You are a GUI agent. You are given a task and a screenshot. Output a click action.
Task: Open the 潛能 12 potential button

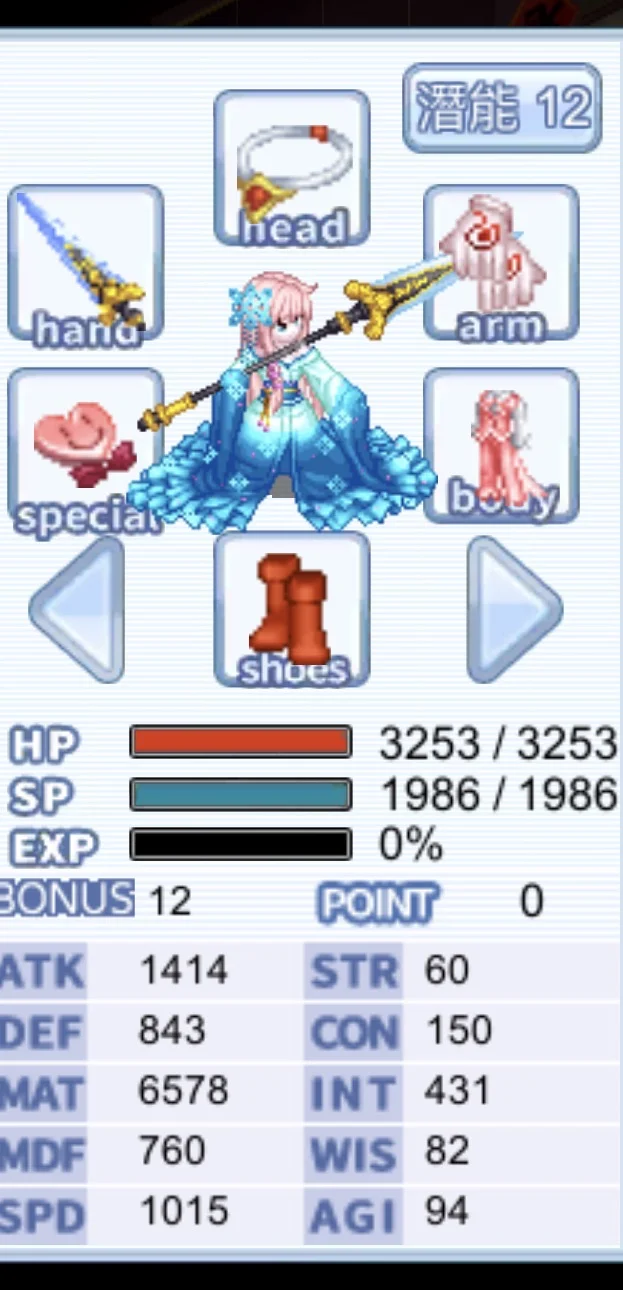click(x=502, y=108)
